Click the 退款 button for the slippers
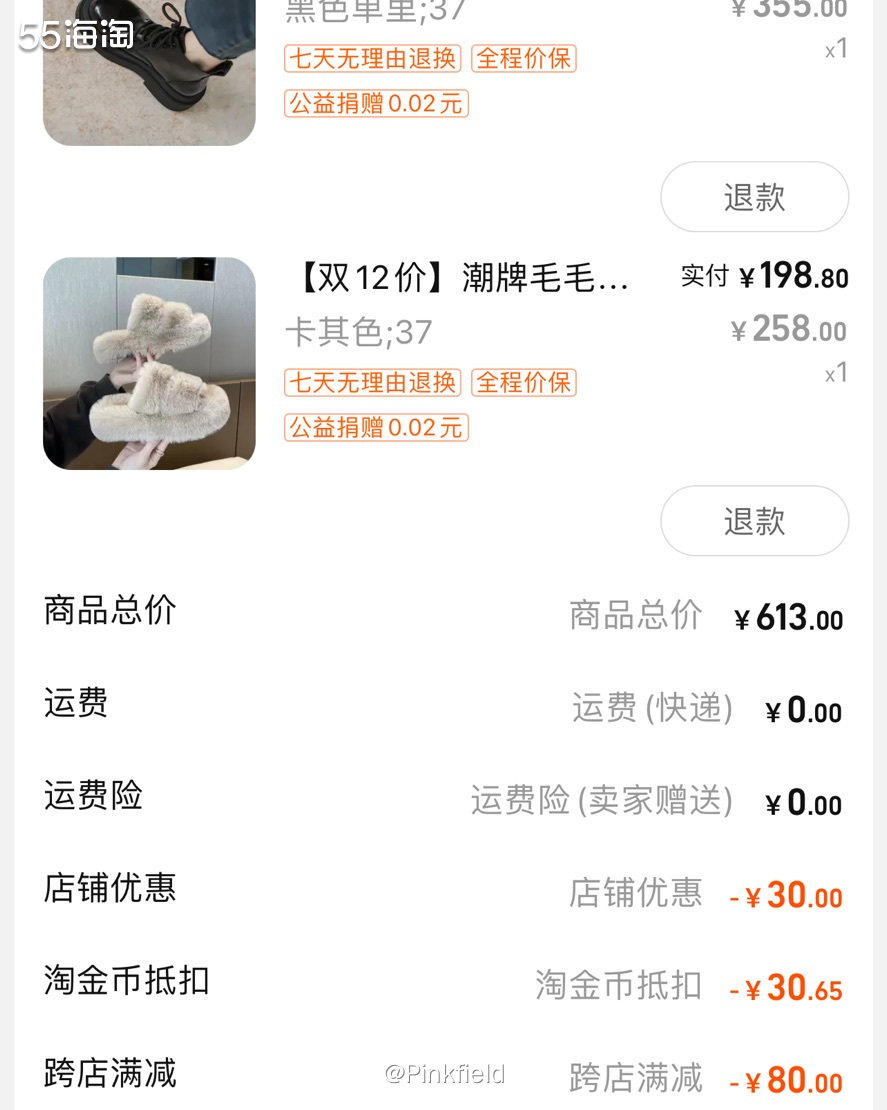Image resolution: width=887 pixels, height=1110 pixels. click(x=754, y=520)
